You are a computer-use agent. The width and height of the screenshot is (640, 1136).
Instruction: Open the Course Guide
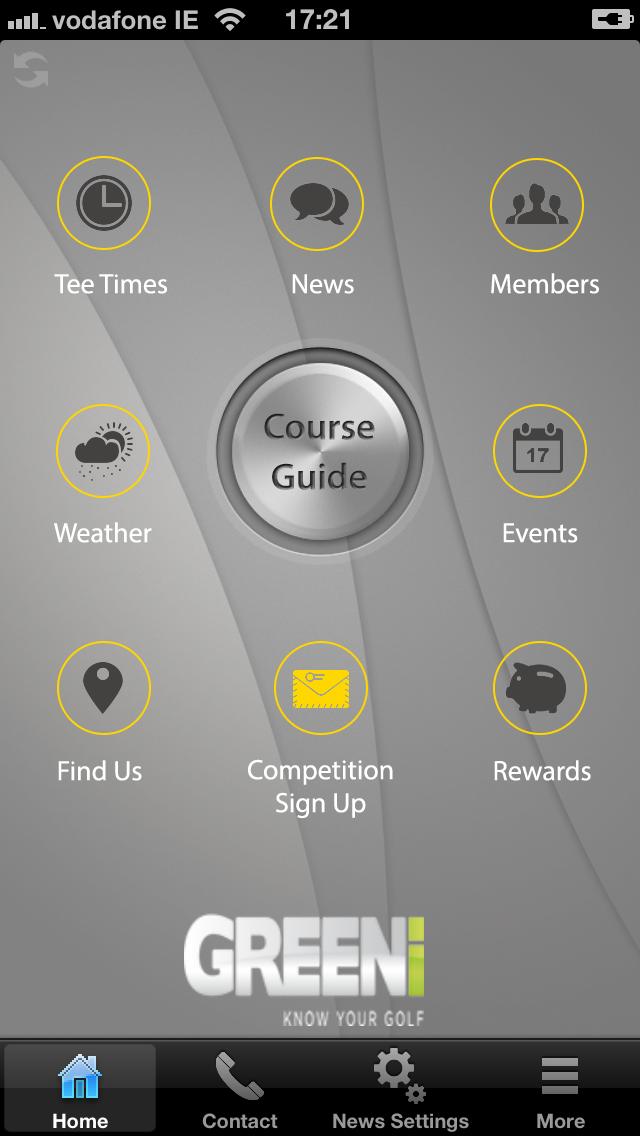(x=320, y=452)
